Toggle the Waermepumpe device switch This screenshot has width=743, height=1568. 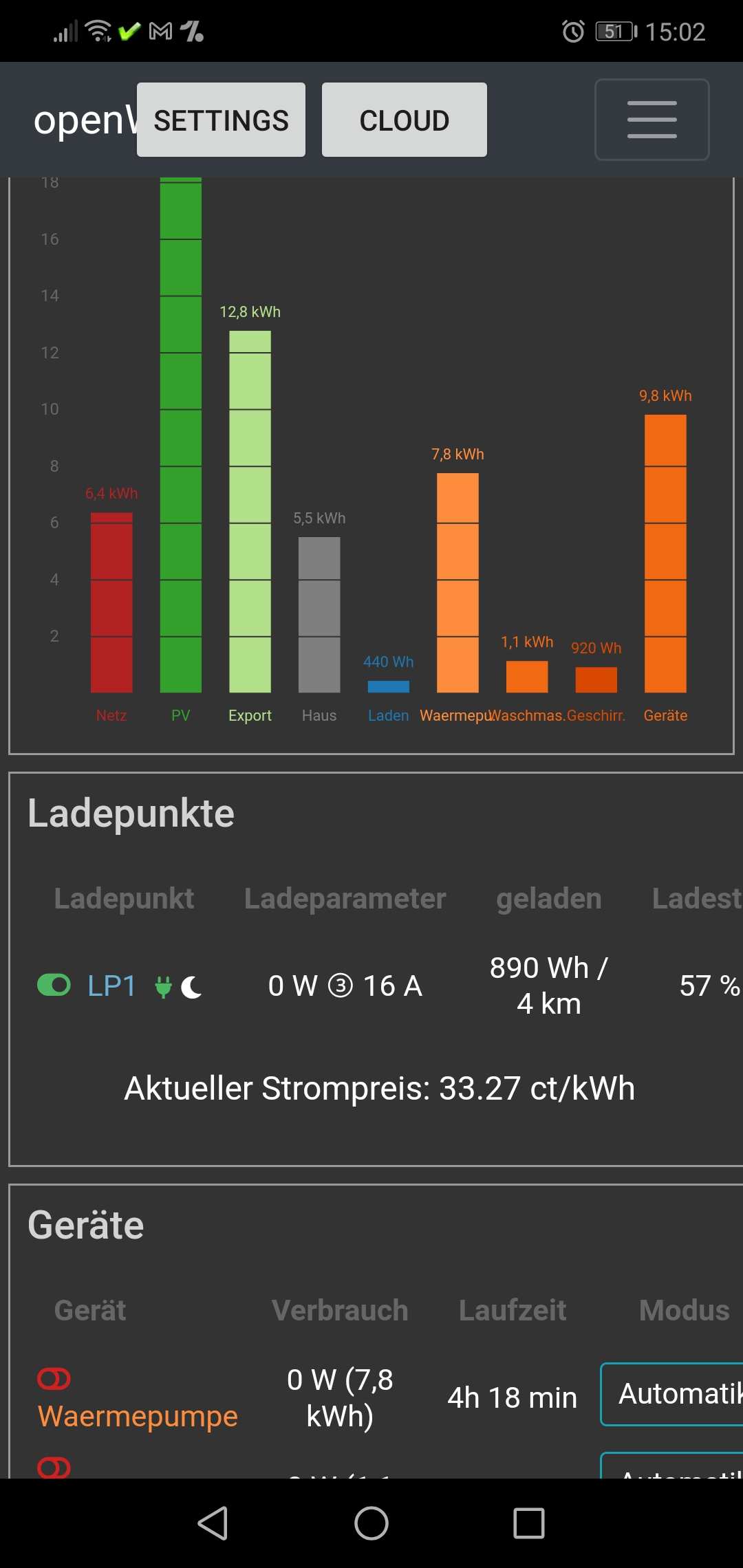(54, 1379)
